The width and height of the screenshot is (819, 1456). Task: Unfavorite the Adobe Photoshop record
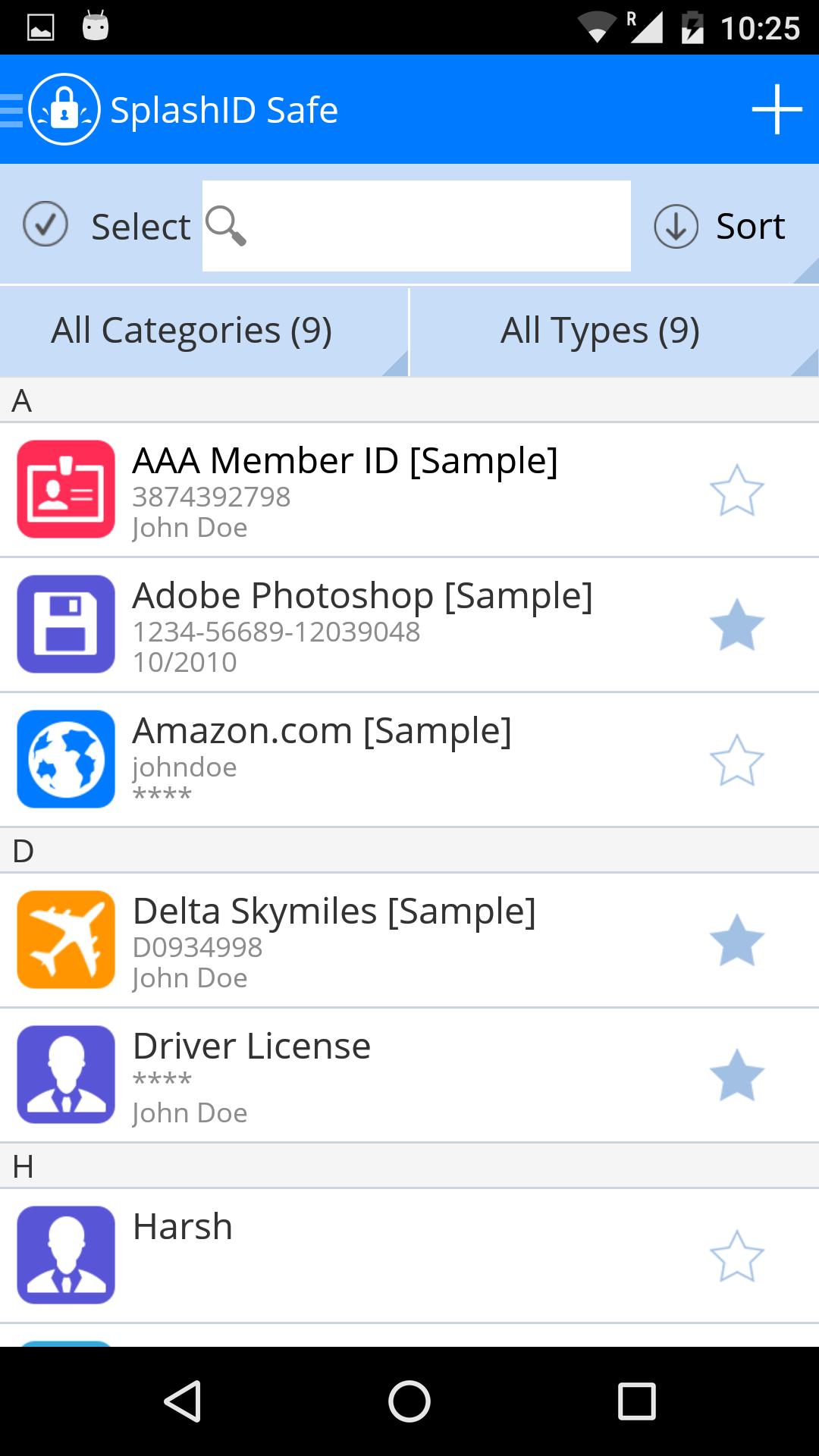click(737, 626)
